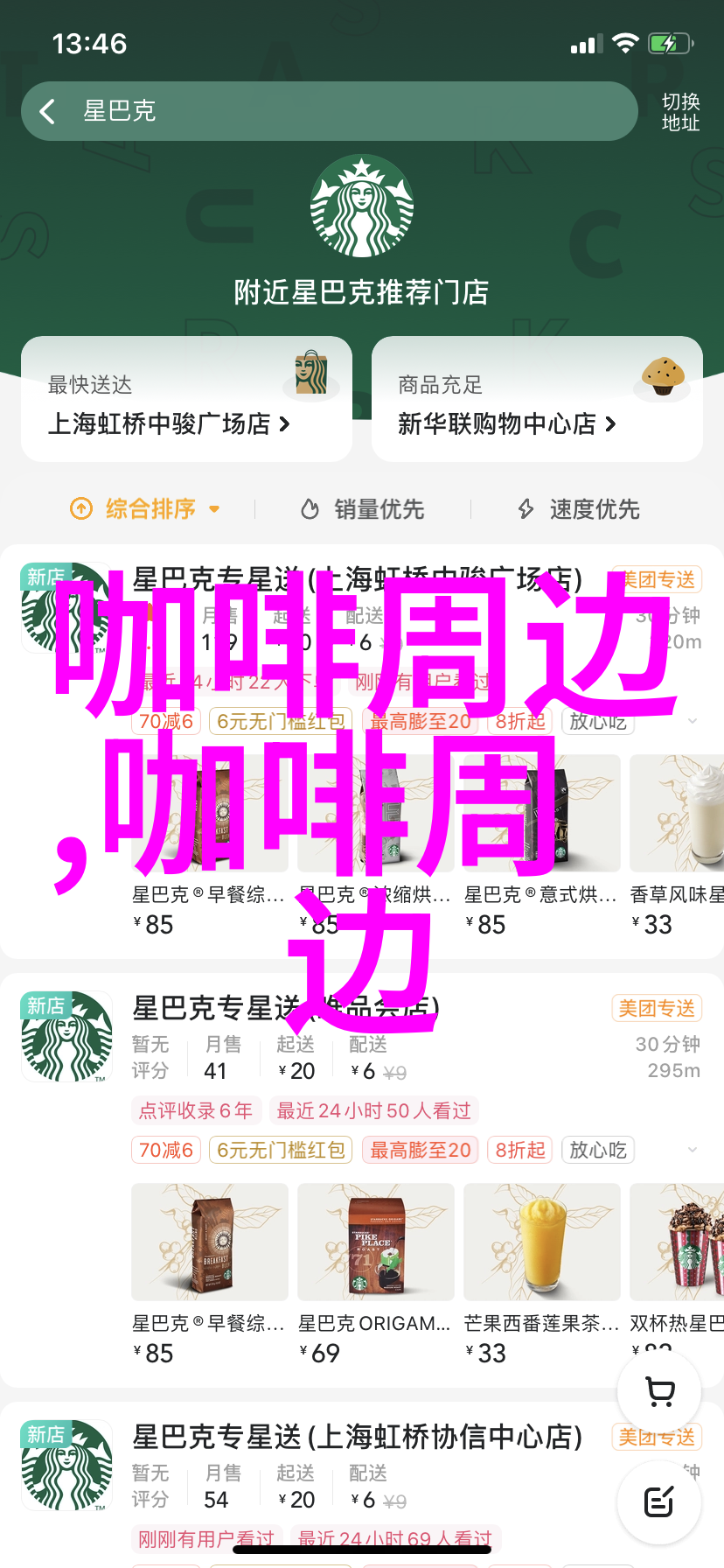The image size is (724, 1568).
Task: Tap the 星巴克 search field
Action: tap(350, 111)
